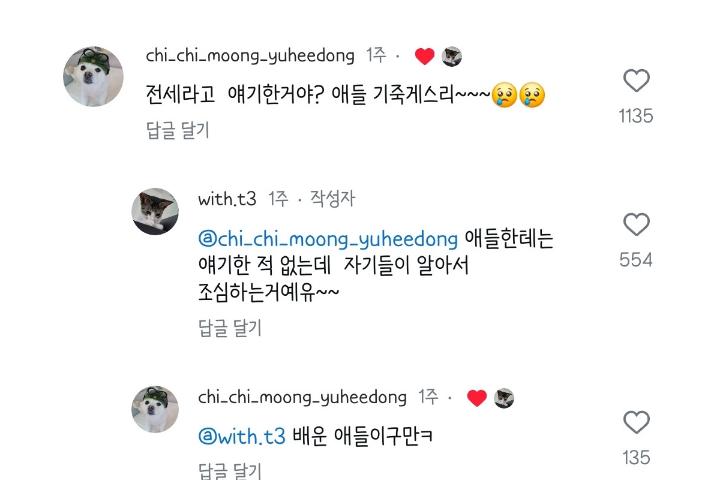View the commenter avatar beside the 전세라고 comment
Image resolution: width=720 pixels, height=480 pixels.
pos(93,76)
